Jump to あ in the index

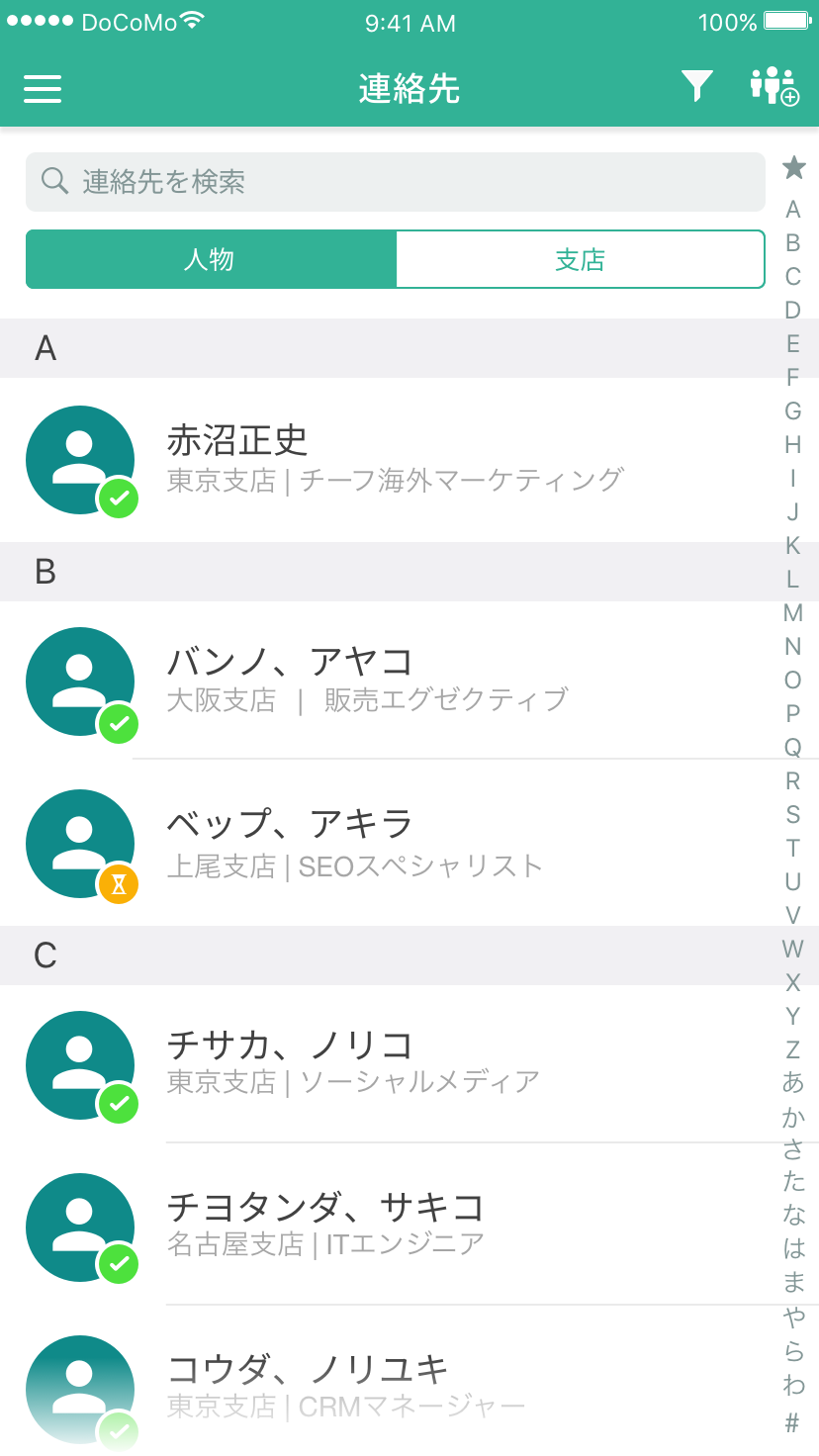coord(793,1083)
